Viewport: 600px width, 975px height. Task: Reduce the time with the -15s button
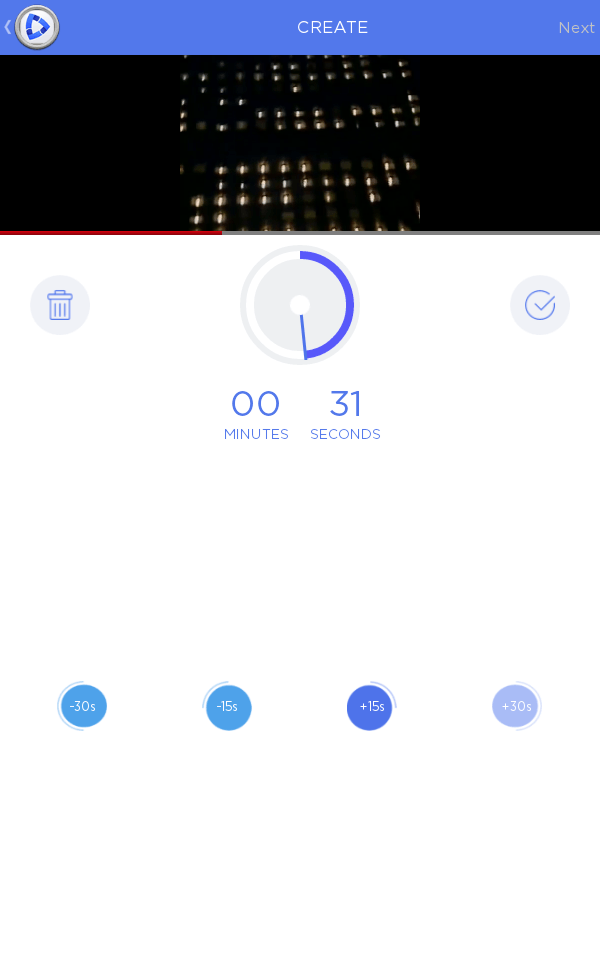[x=228, y=706]
